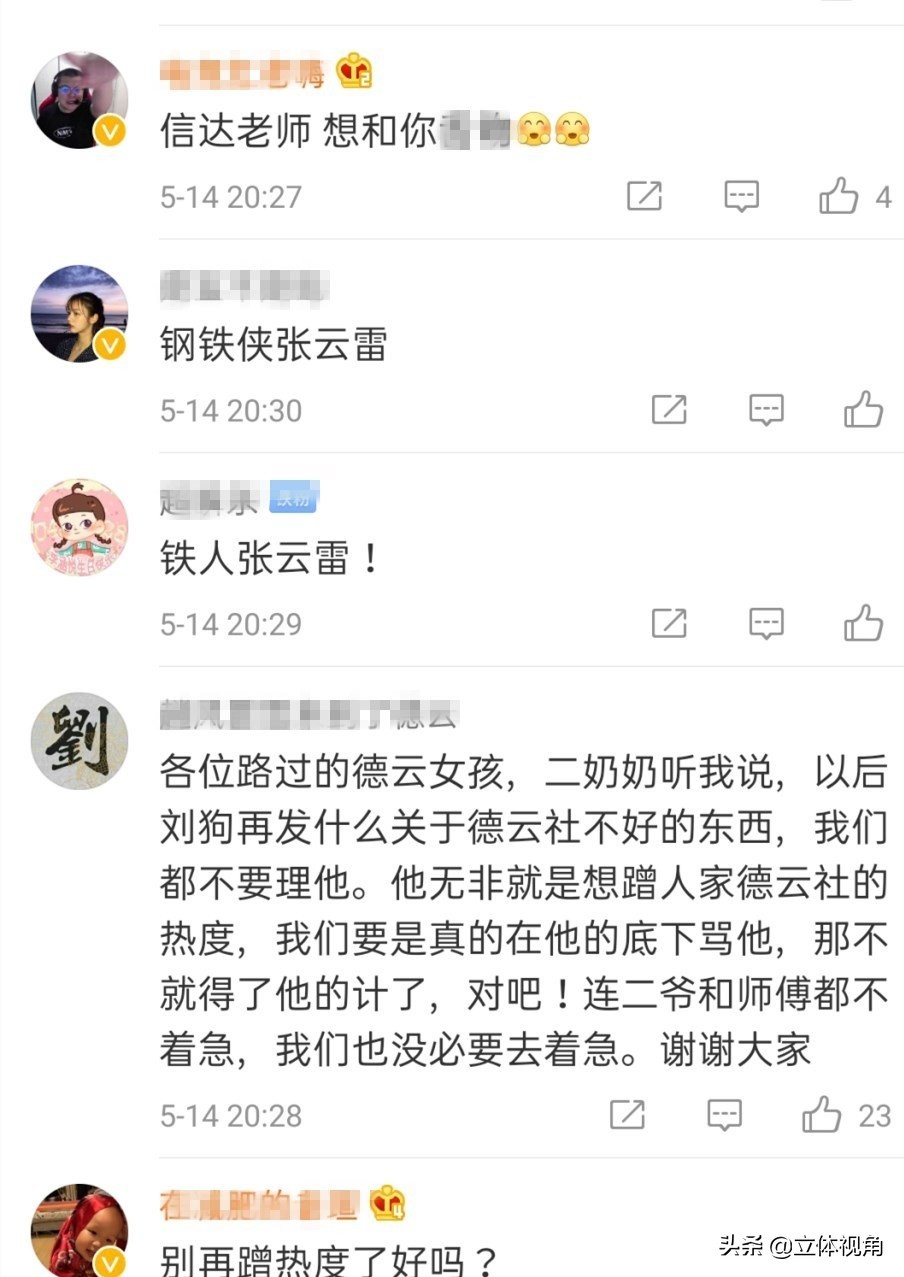Reply to the comment '钢铁侠张云雷'

coord(766,409)
